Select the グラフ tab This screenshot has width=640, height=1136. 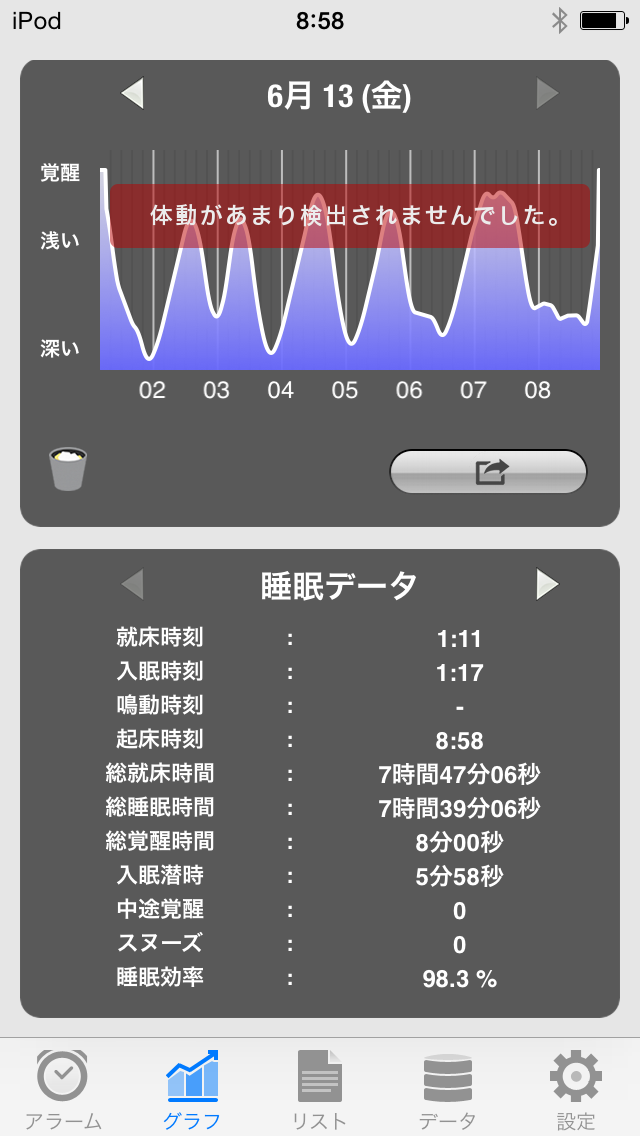tap(192, 1088)
